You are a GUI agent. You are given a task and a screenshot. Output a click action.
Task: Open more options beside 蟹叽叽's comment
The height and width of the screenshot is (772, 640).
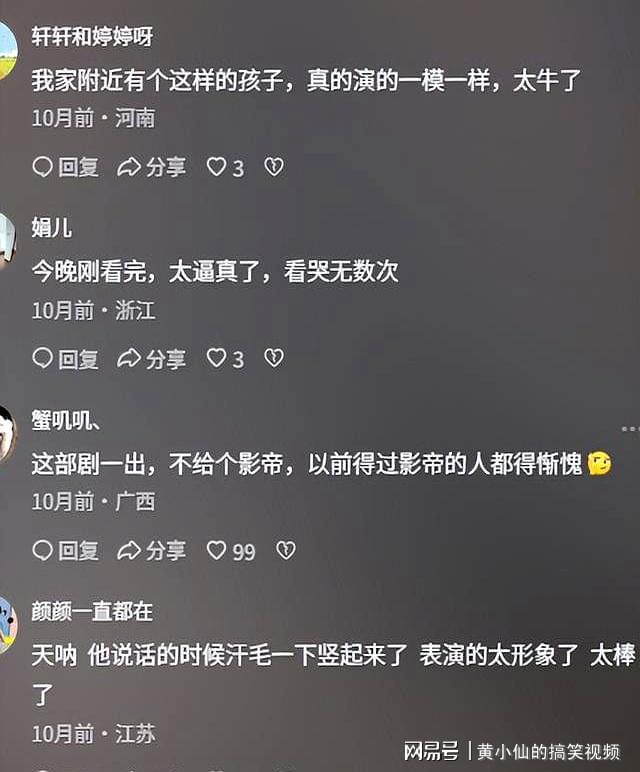pyautogui.click(x=629, y=428)
